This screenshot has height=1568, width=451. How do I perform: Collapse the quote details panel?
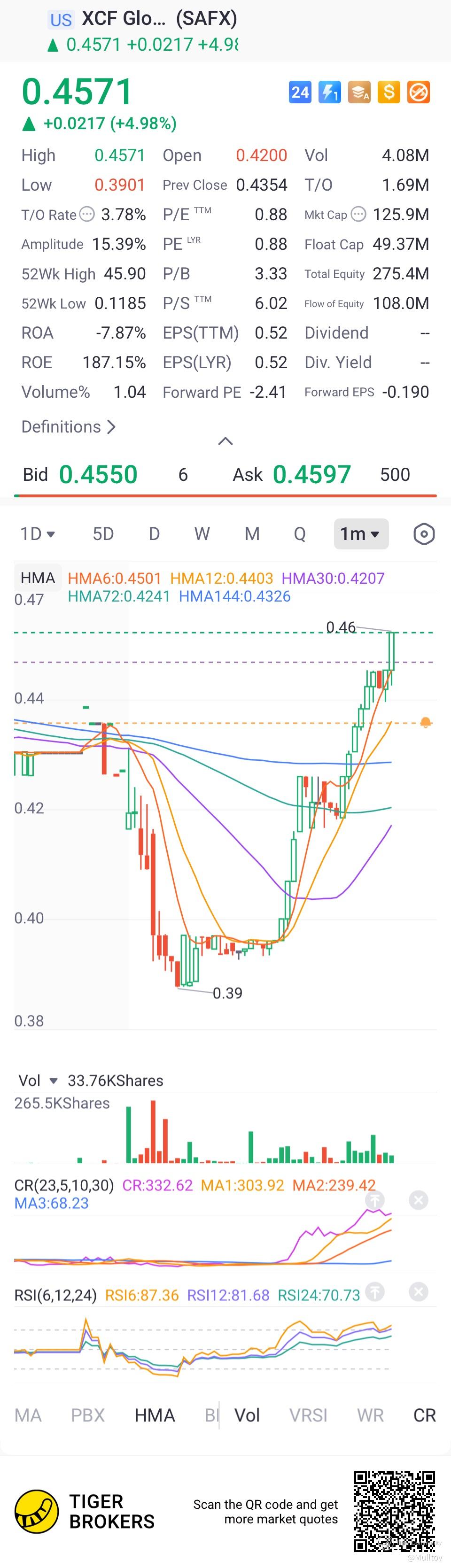coord(225,440)
